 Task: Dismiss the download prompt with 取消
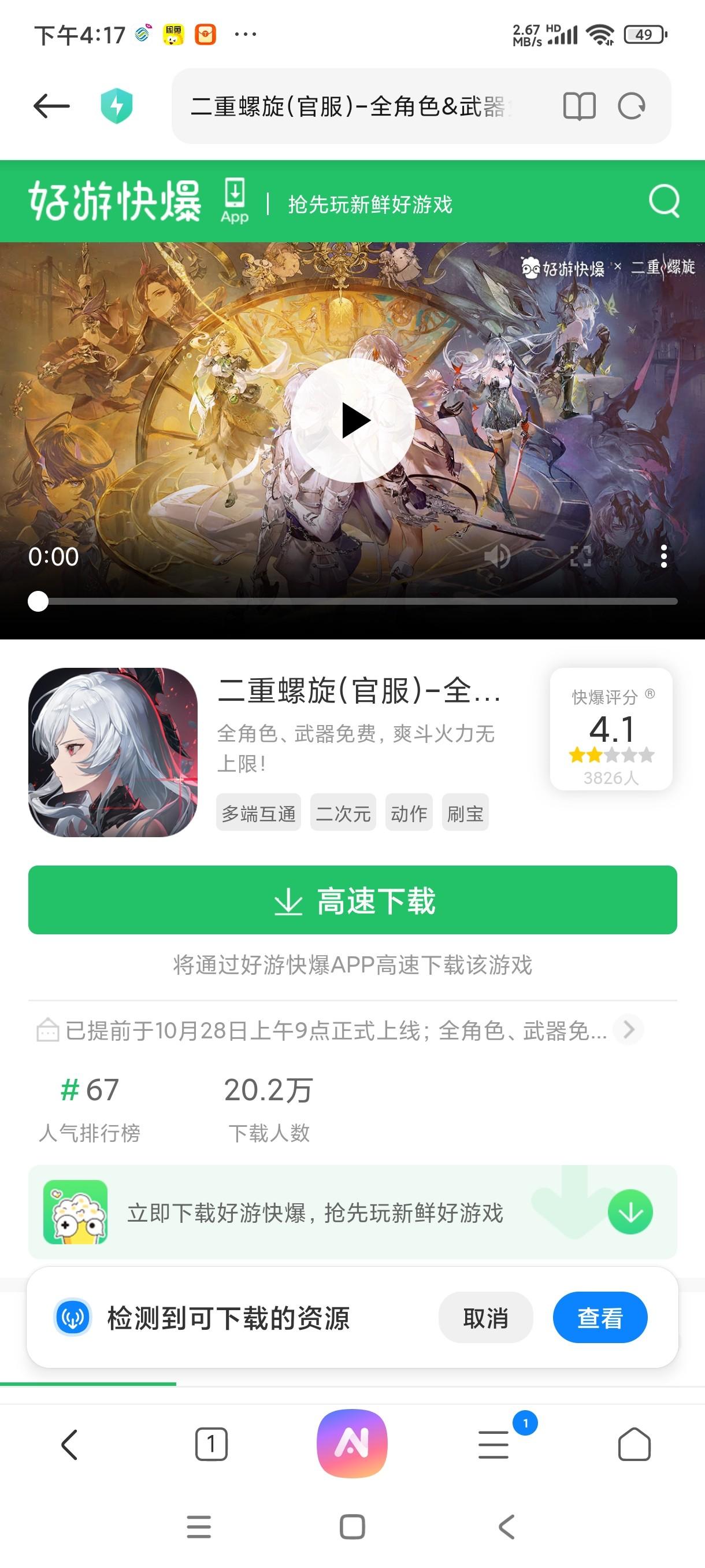click(x=485, y=1318)
